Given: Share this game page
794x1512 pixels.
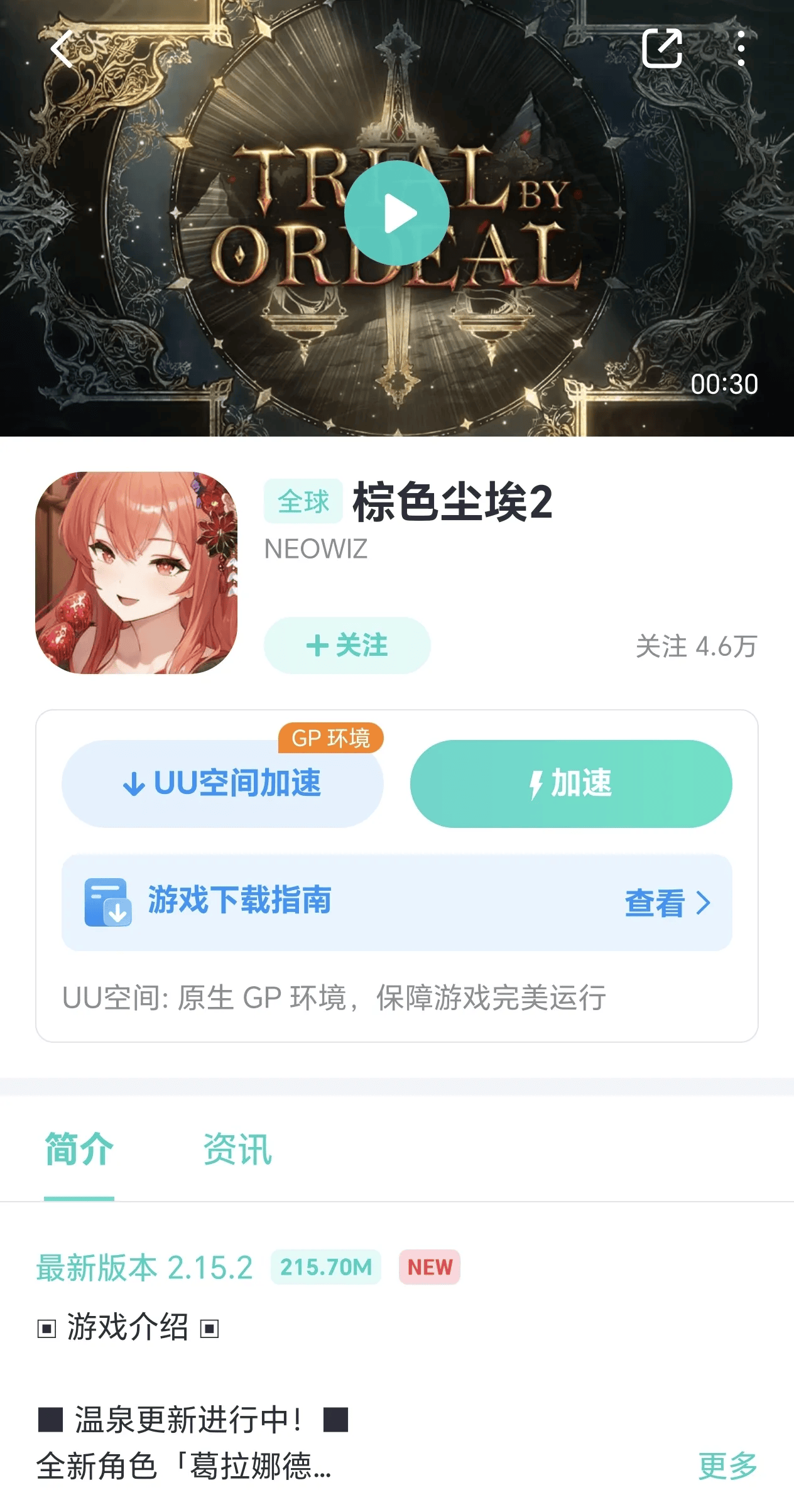Looking at the screenshot, I should [662, 48].
